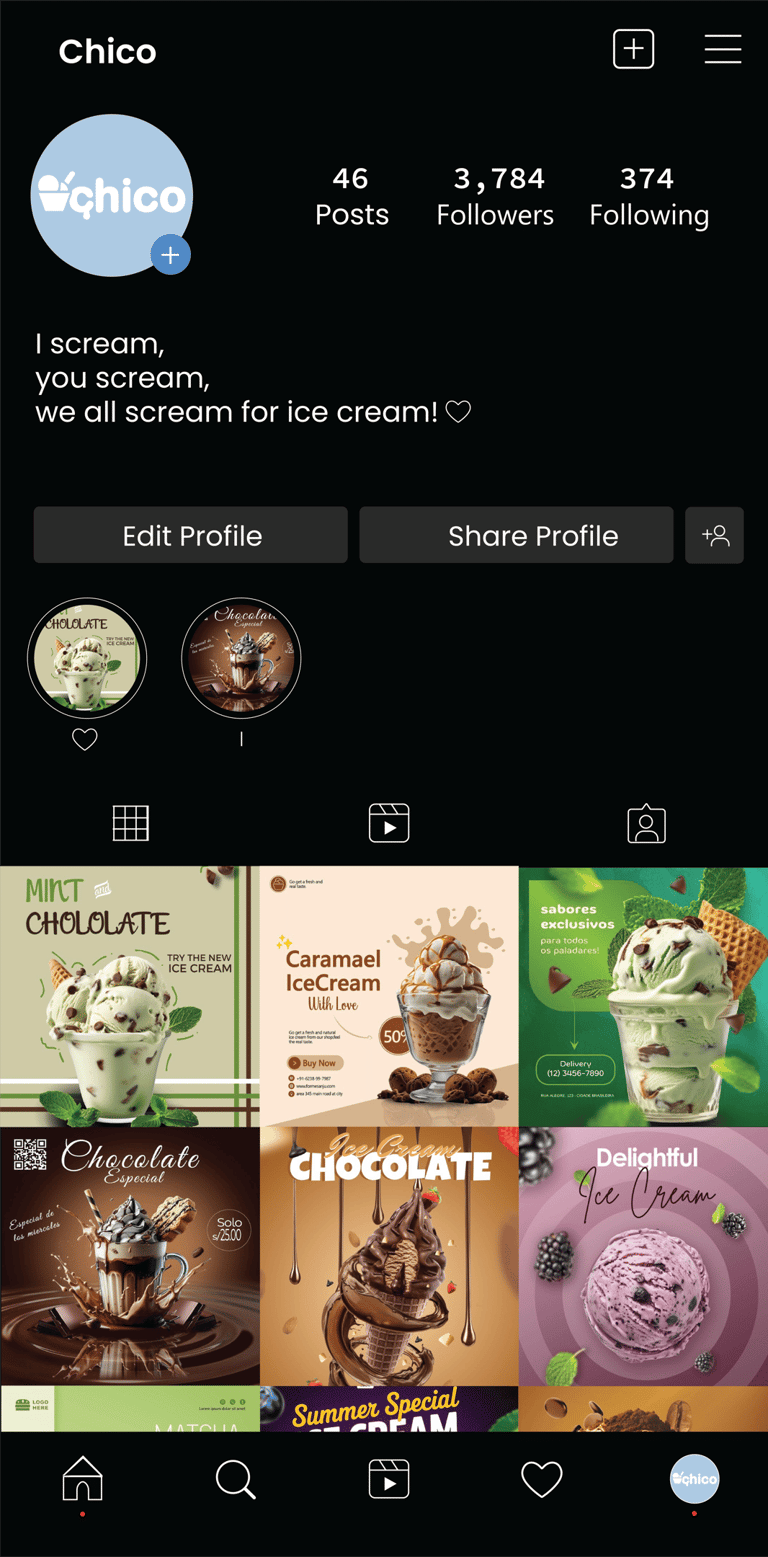Open the Chocolate Especial story highlight

pos(241,658)
